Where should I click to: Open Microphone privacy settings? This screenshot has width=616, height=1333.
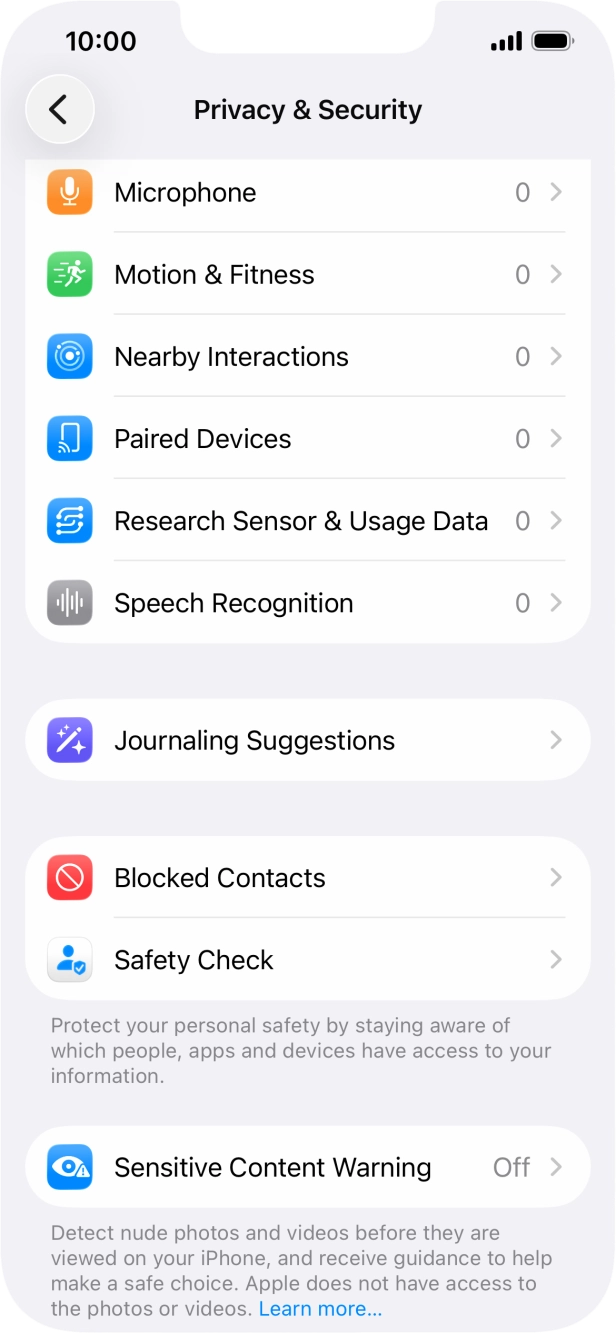coord(307,193)
